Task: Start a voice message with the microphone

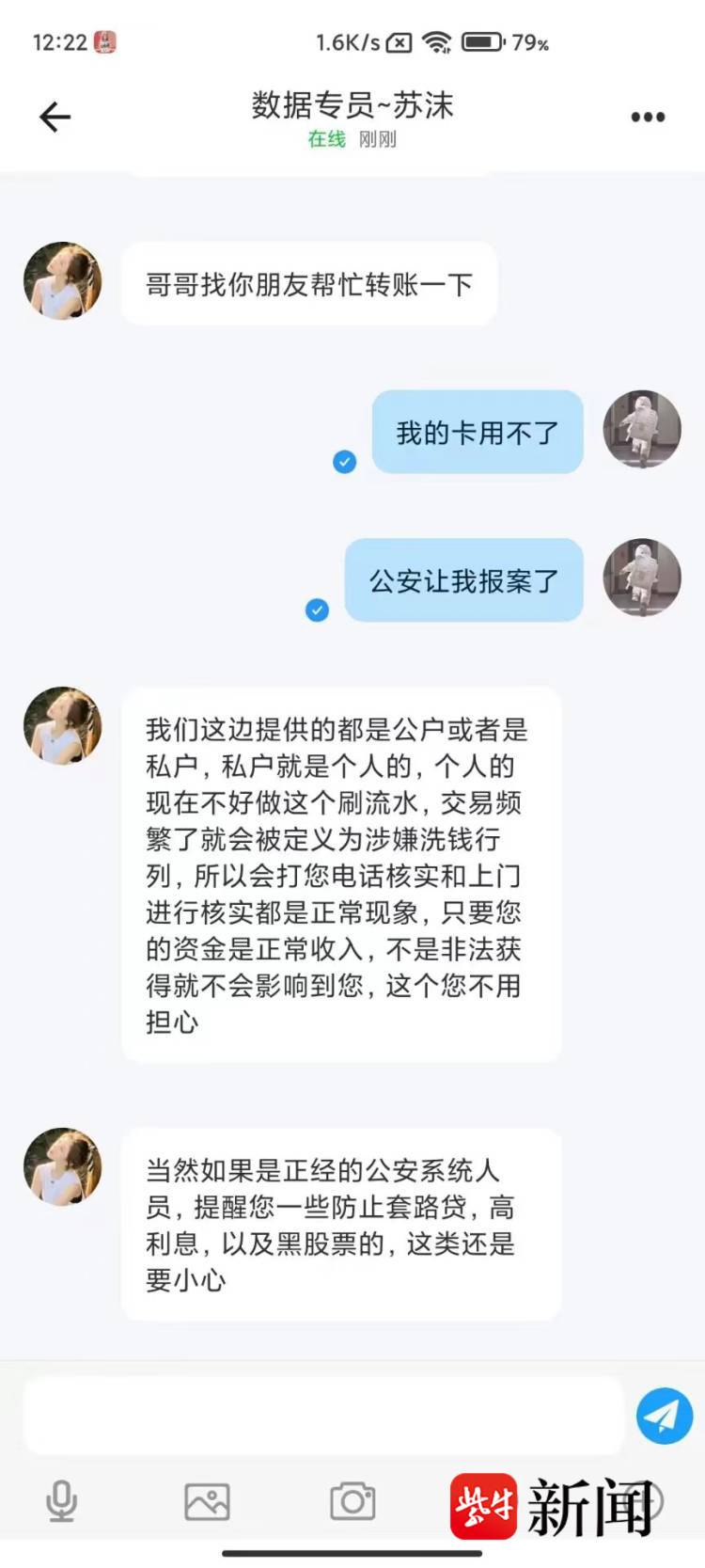Action: point(62,1501)
